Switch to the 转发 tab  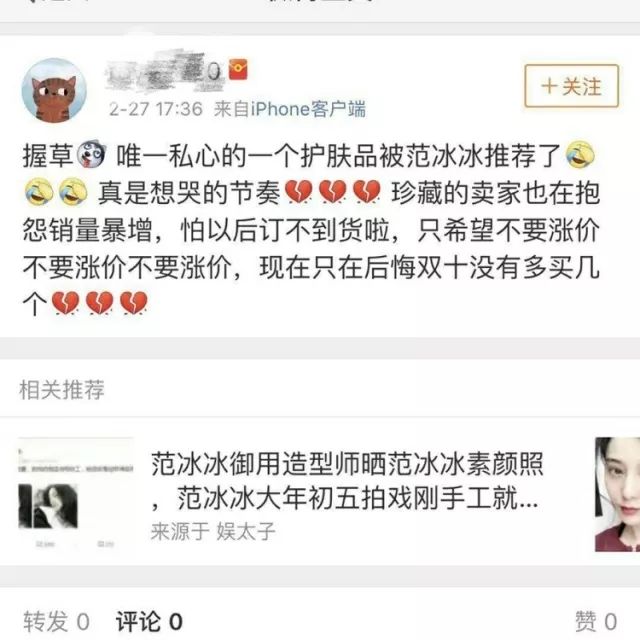pyautogui.click(x=56, y=621)
